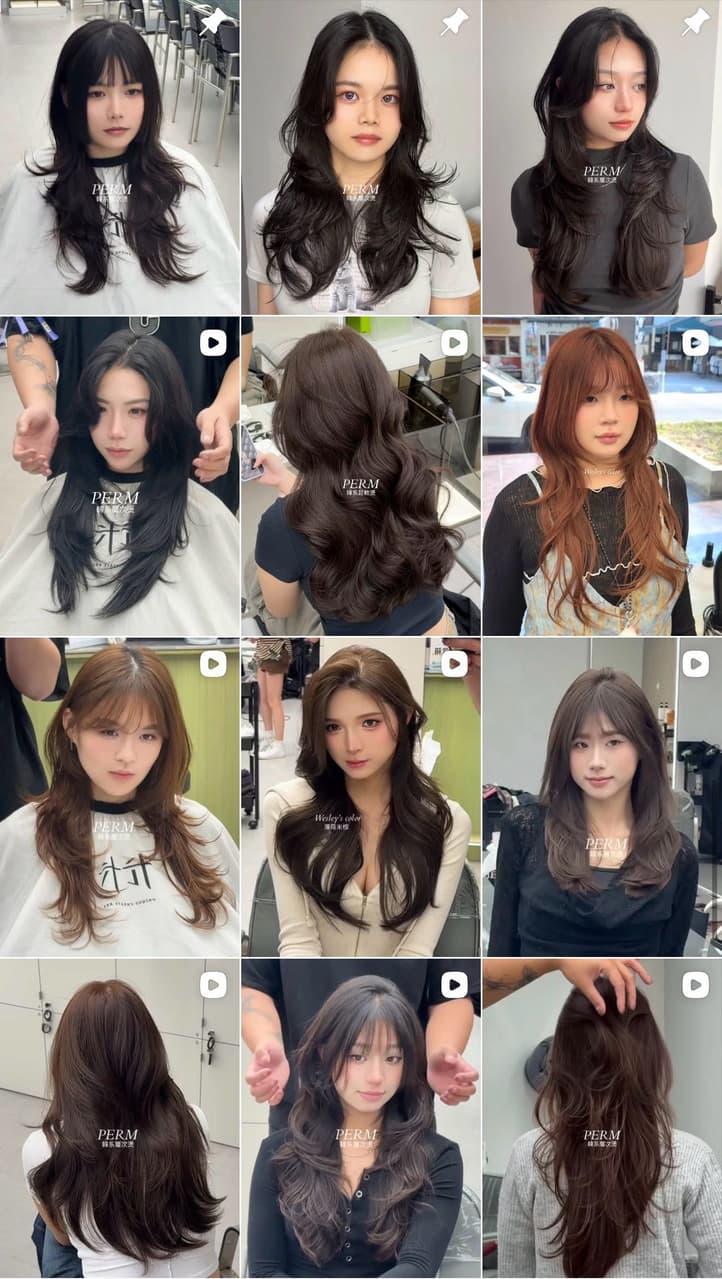Open pinned post of black hair with bangs
Image resolution: width=722 pixels, height=1279 pixels.
tap(119, 157)
